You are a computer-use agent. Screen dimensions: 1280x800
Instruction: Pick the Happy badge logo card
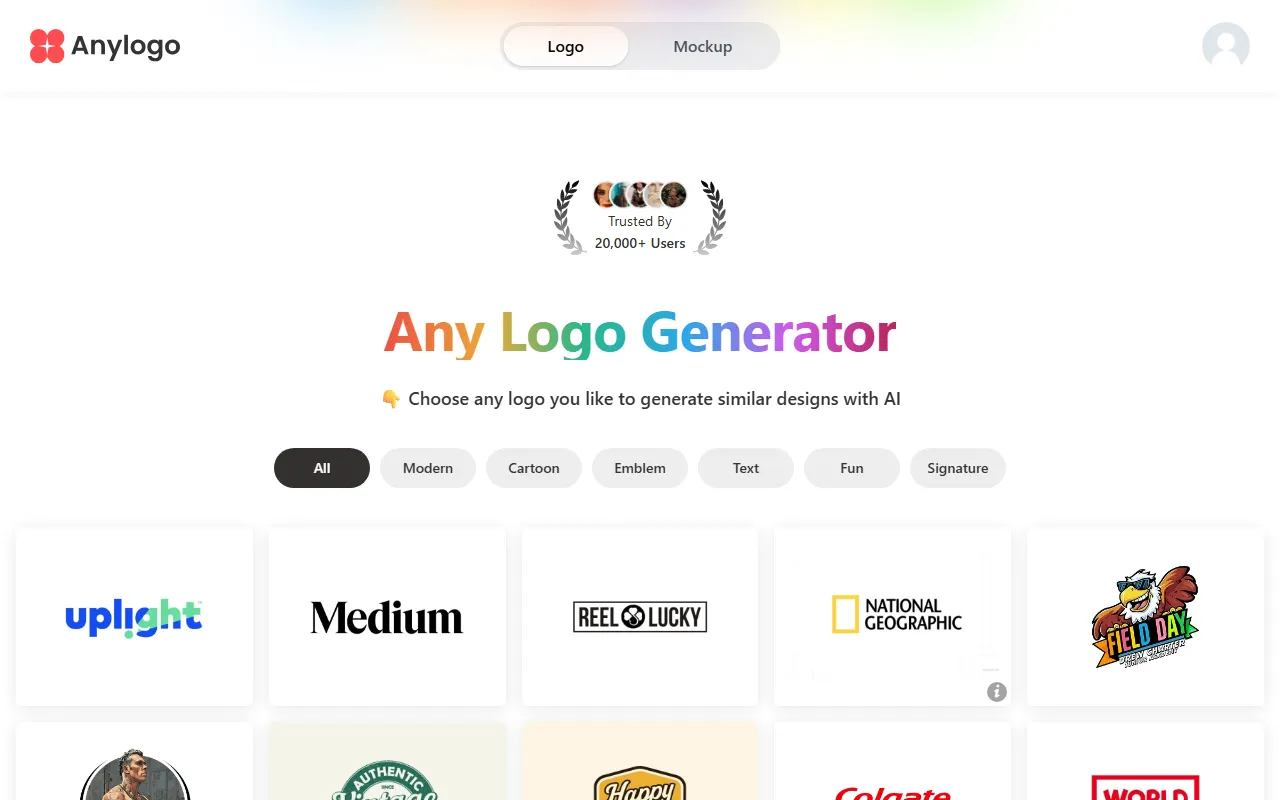(x=640, y=770)
